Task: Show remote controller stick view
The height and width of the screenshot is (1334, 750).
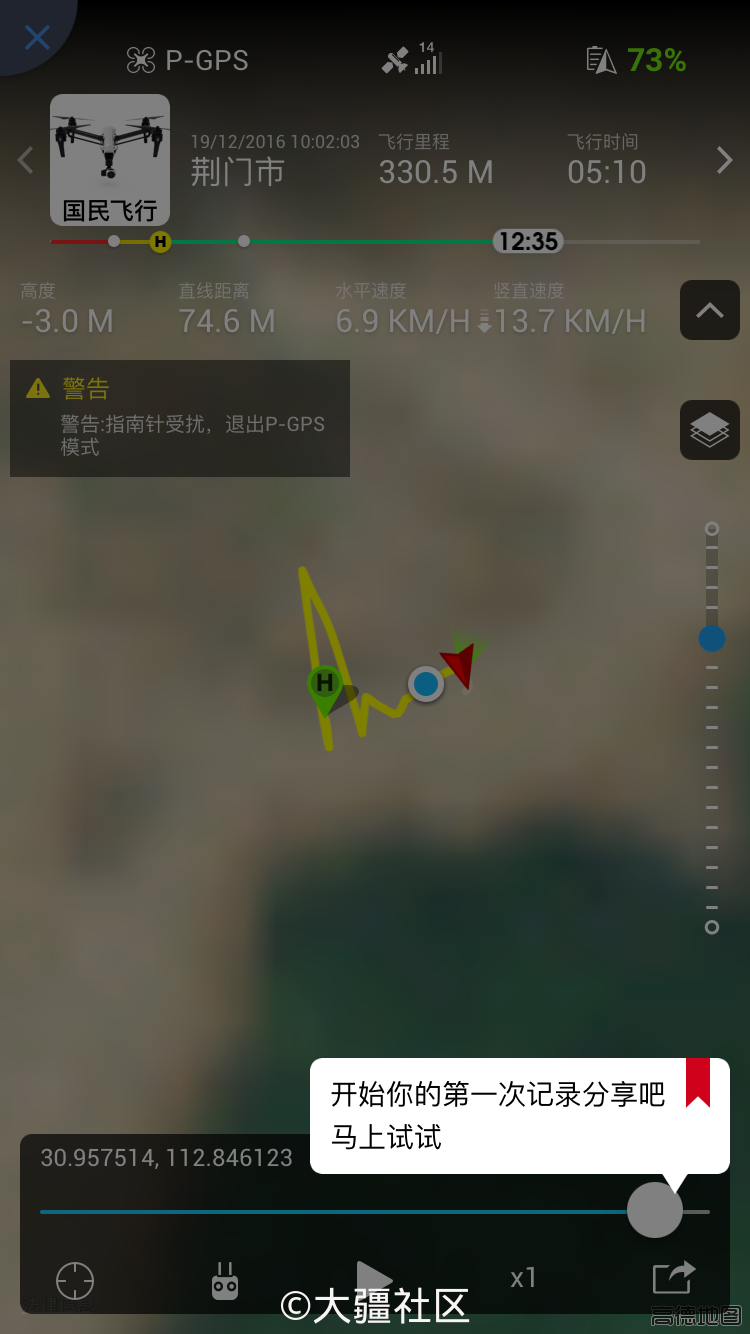Action: [x=225, y=1280]
